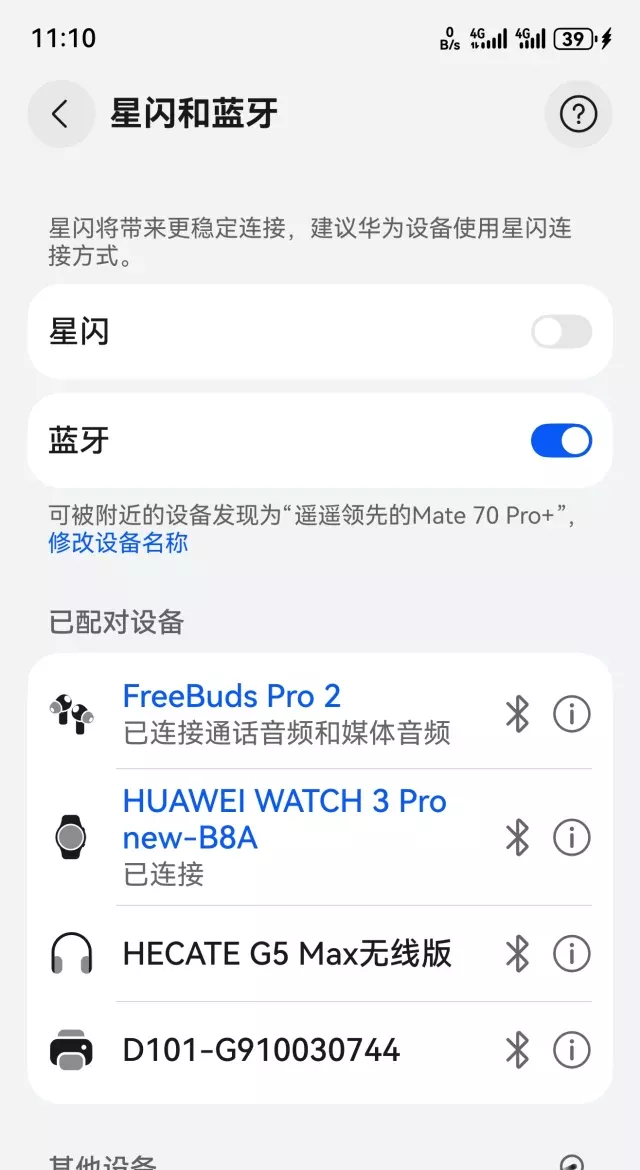The image size is (640, 1170).
Task: Open info for FreeBuds Pro 2
Action: [x=572, y=714]
